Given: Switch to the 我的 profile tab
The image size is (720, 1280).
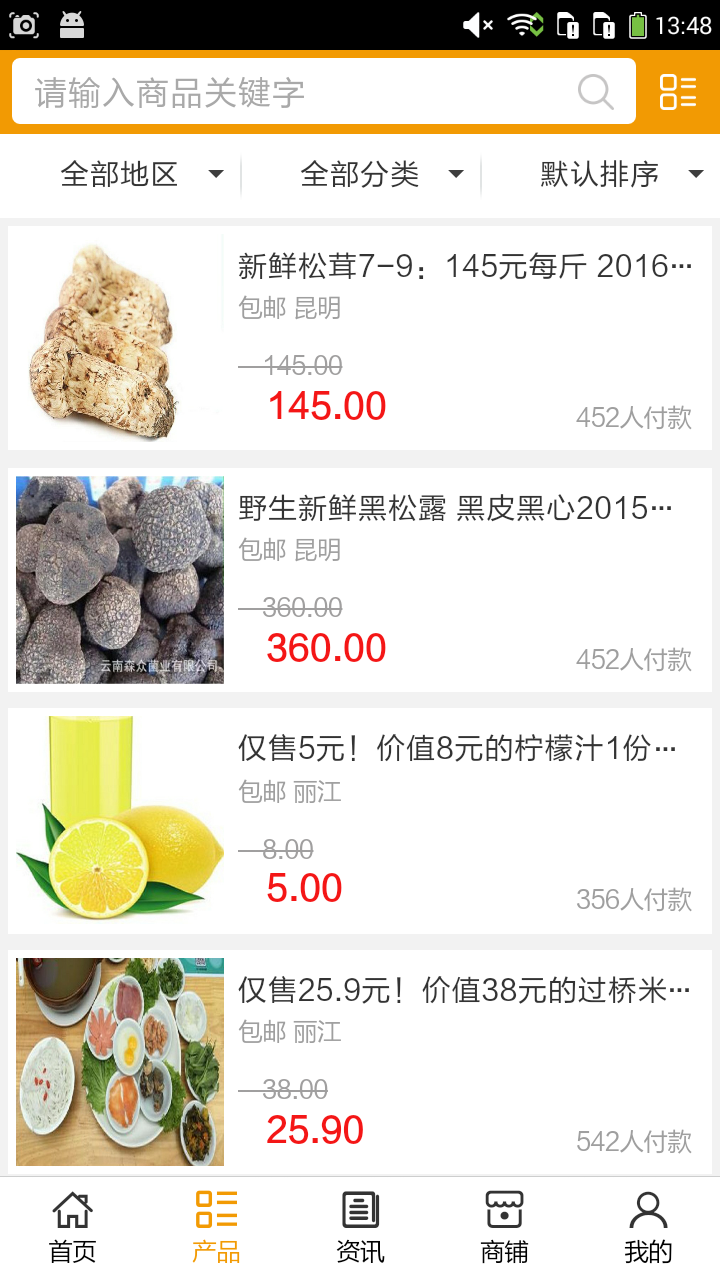Looking at the screenshot, I should [x=648, y=1228].
